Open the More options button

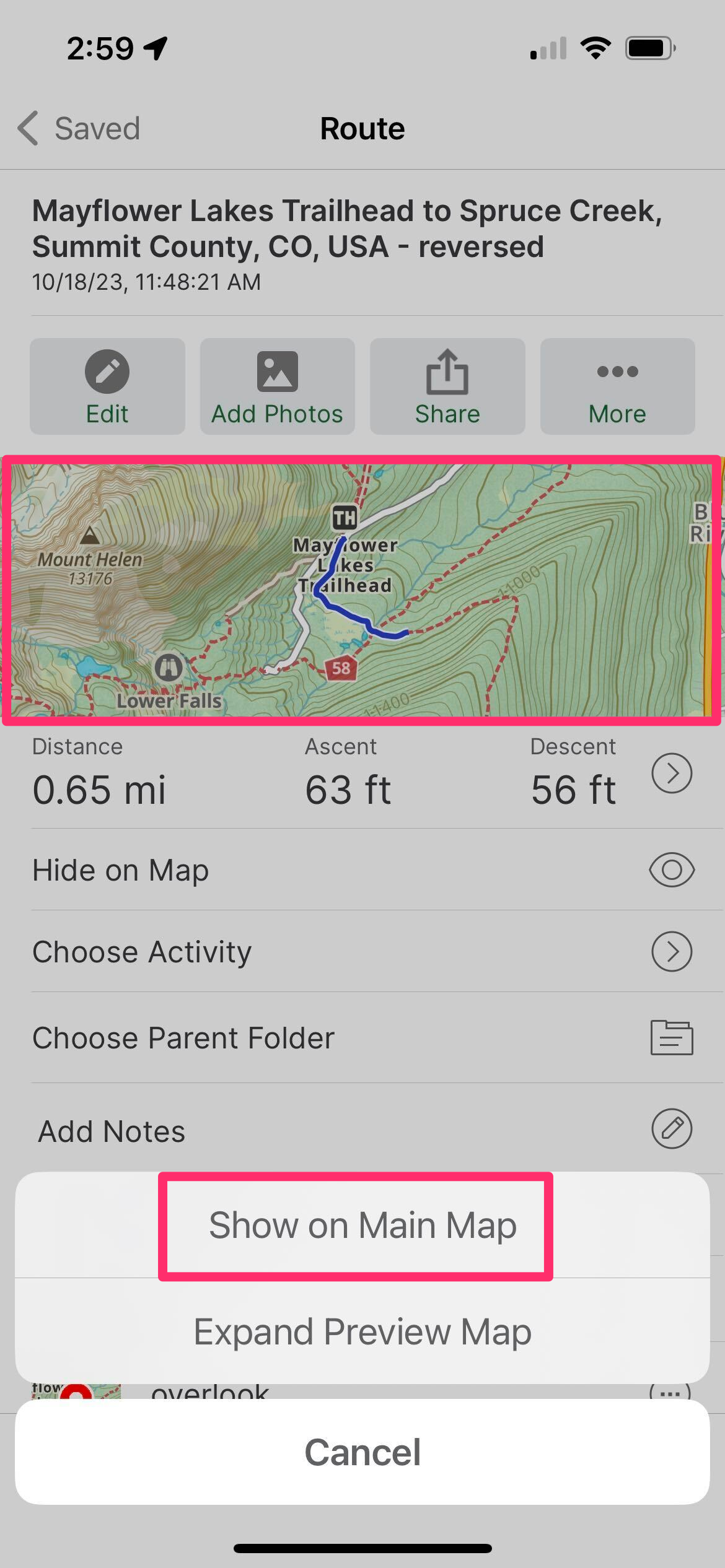(x=617, y=386)
